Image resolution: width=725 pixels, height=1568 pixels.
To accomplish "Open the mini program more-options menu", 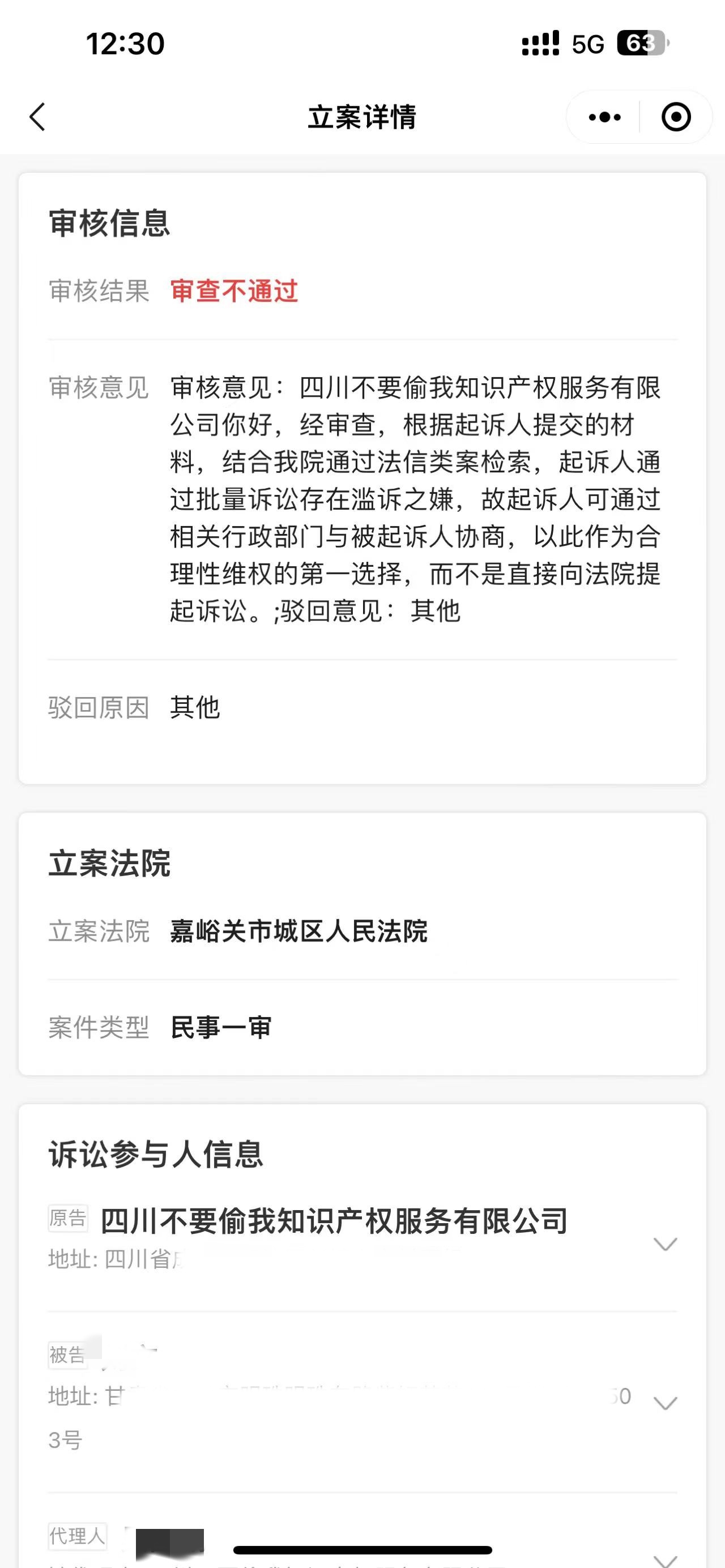I will (x=604, y=117).
